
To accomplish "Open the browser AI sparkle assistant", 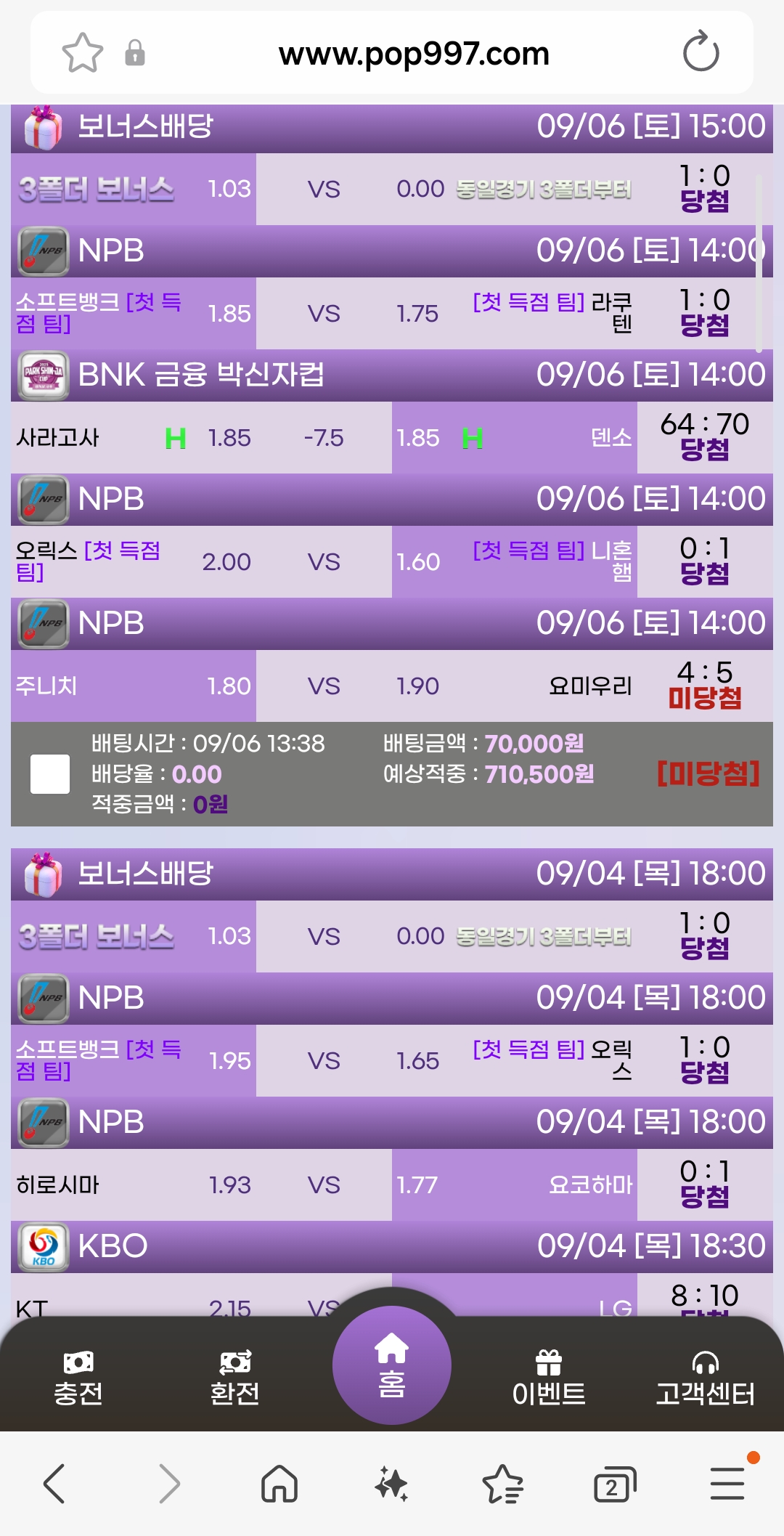I will (x=391, y=1483).
